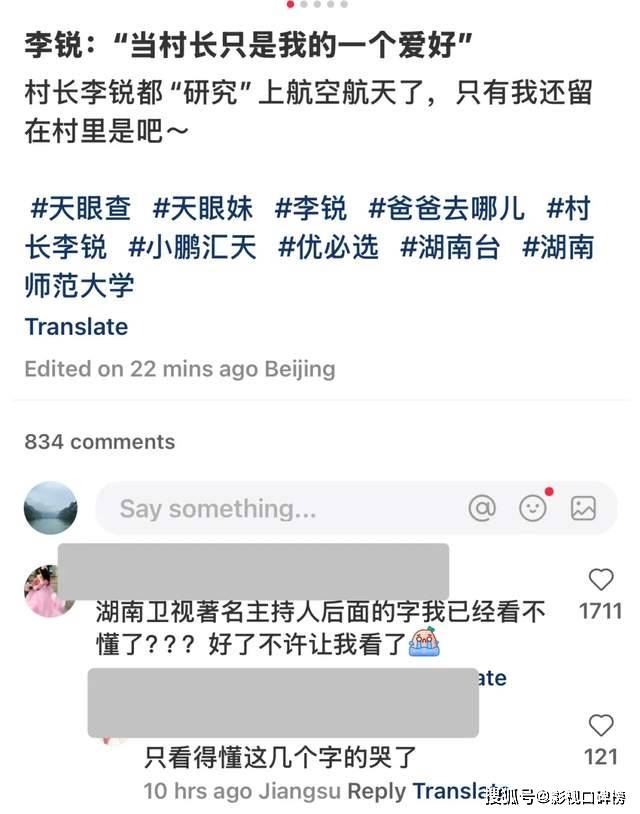Image resolution: width=640 pixels, height=814 pixels.
Task: Mention someone with the @ icon
Action: [x=482, y=508]
